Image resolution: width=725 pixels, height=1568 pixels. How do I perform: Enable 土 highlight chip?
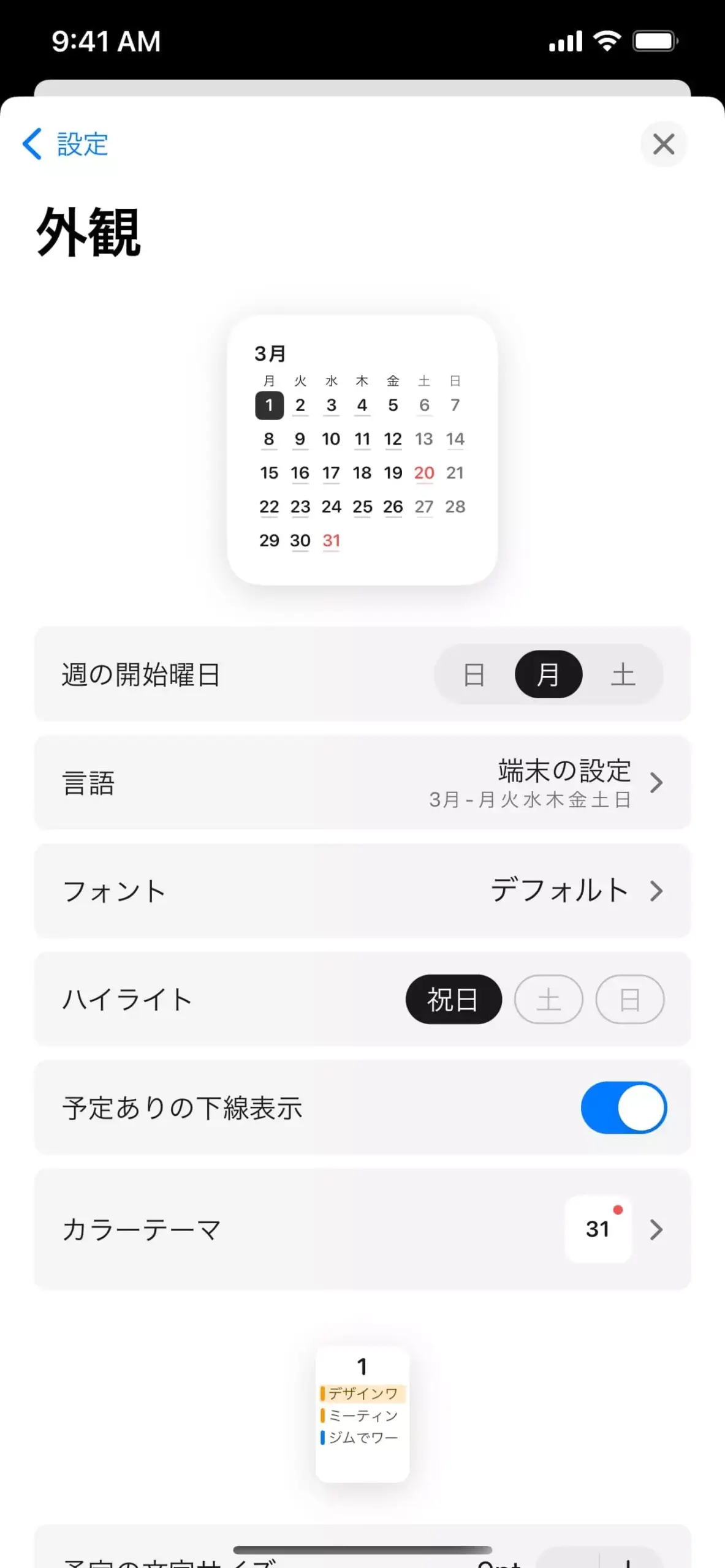548,1000
